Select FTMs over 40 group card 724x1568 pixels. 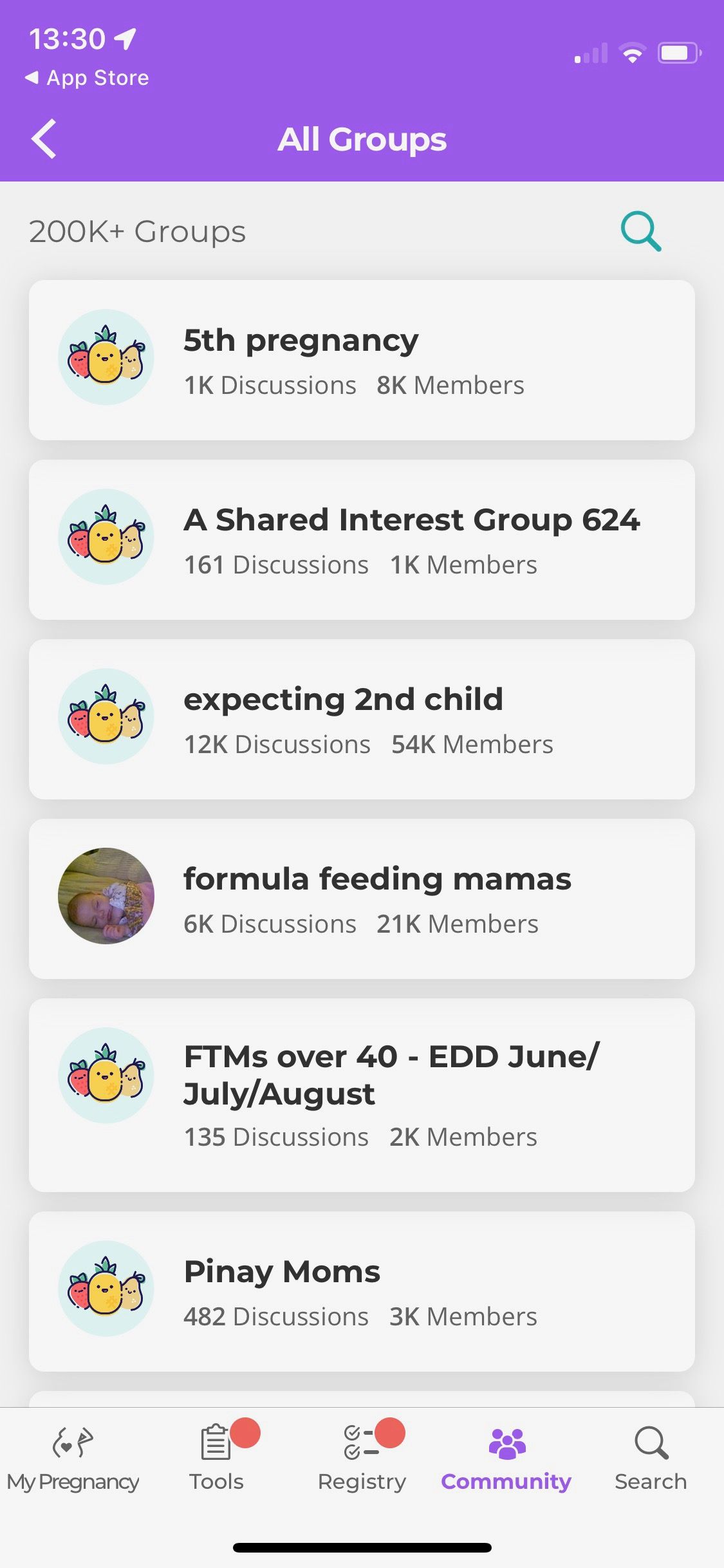362,1094
